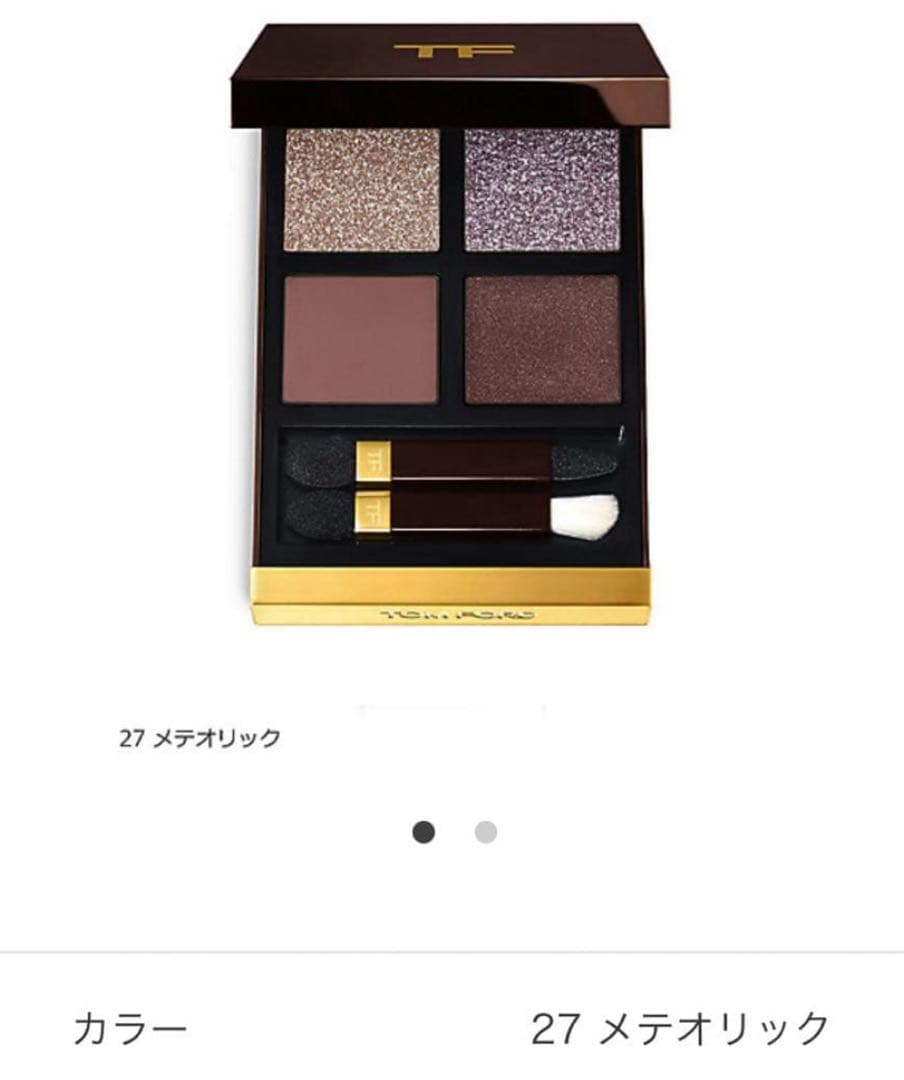Select the second image carousel dot

click(485, 832)
